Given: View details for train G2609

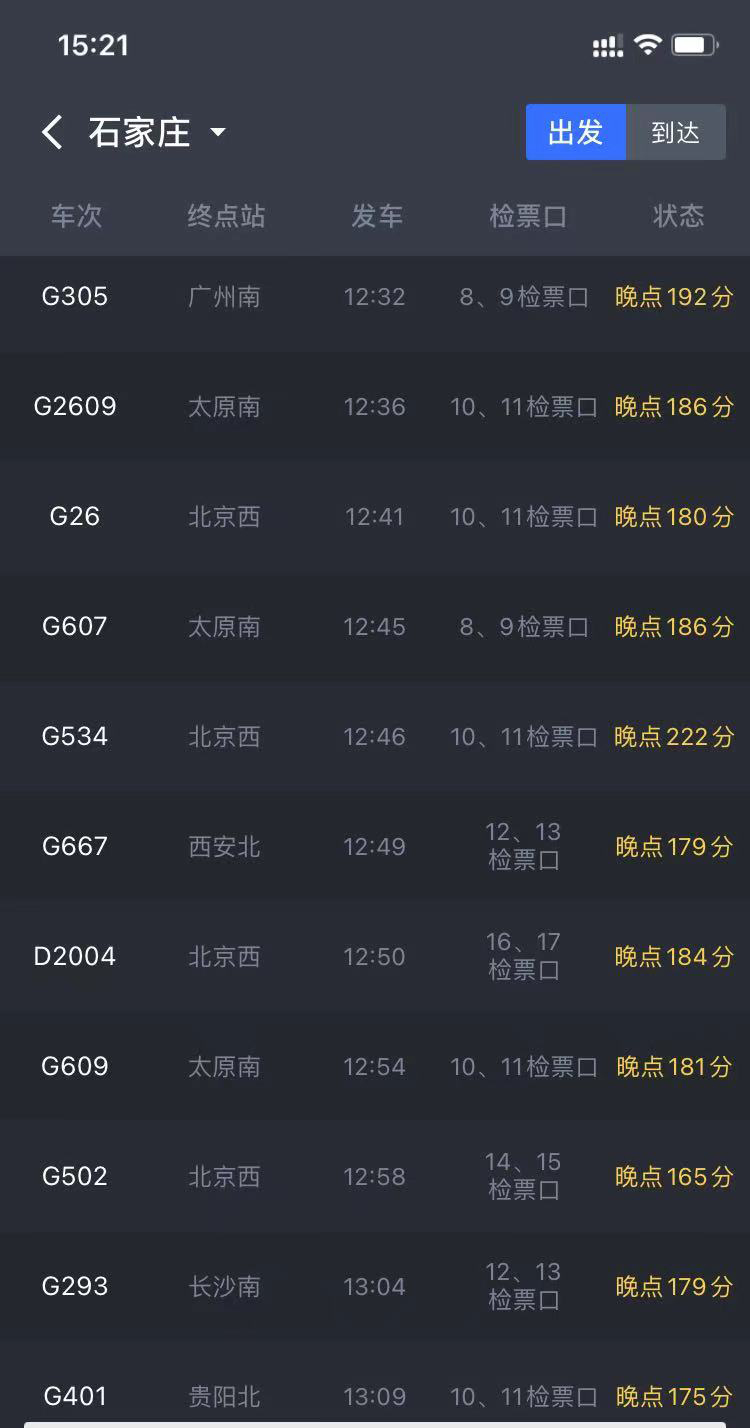Looking at the screenshot, I should 375,407.
